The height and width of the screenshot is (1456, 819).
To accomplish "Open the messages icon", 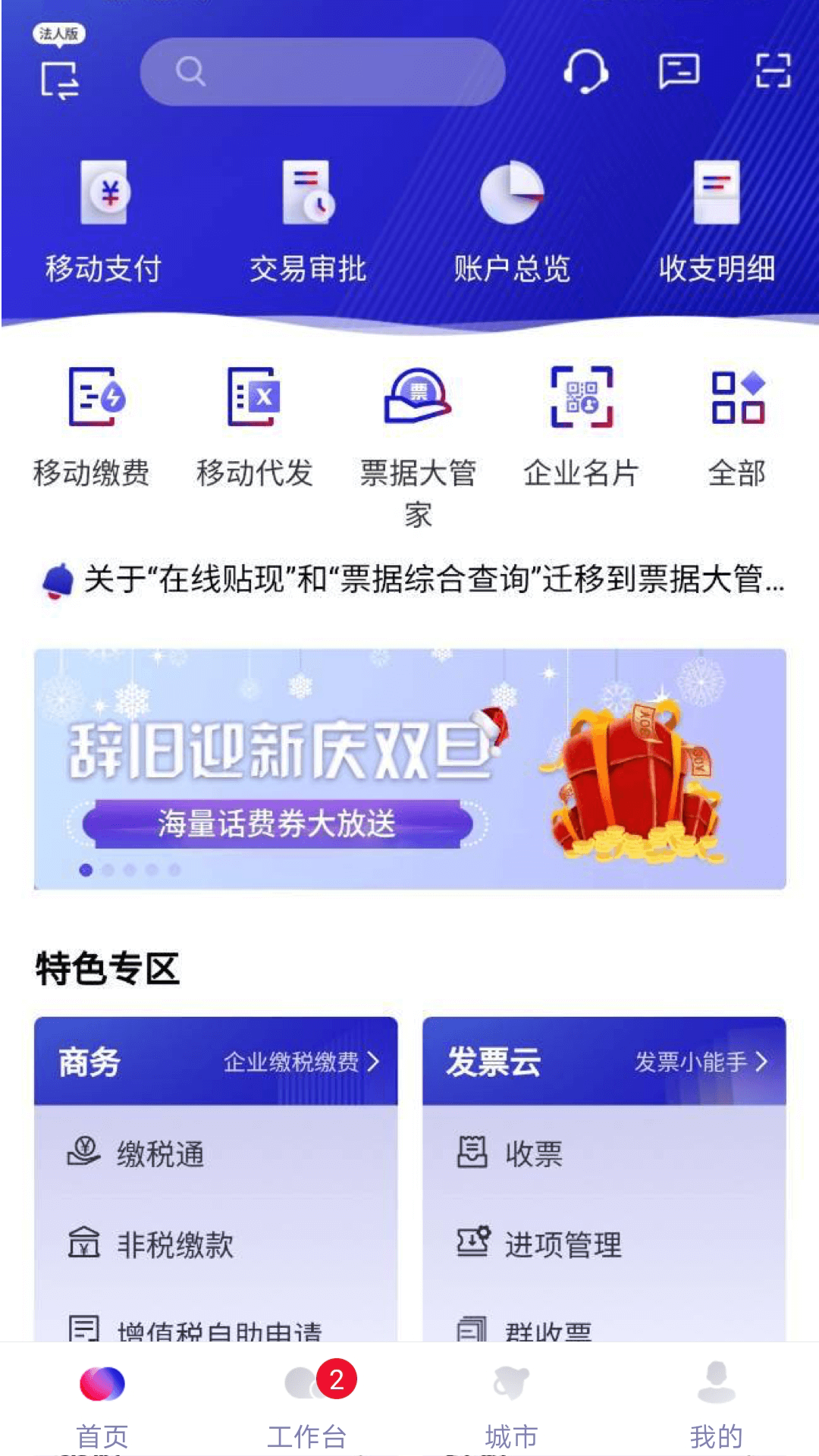I will (x=679, y=72).
